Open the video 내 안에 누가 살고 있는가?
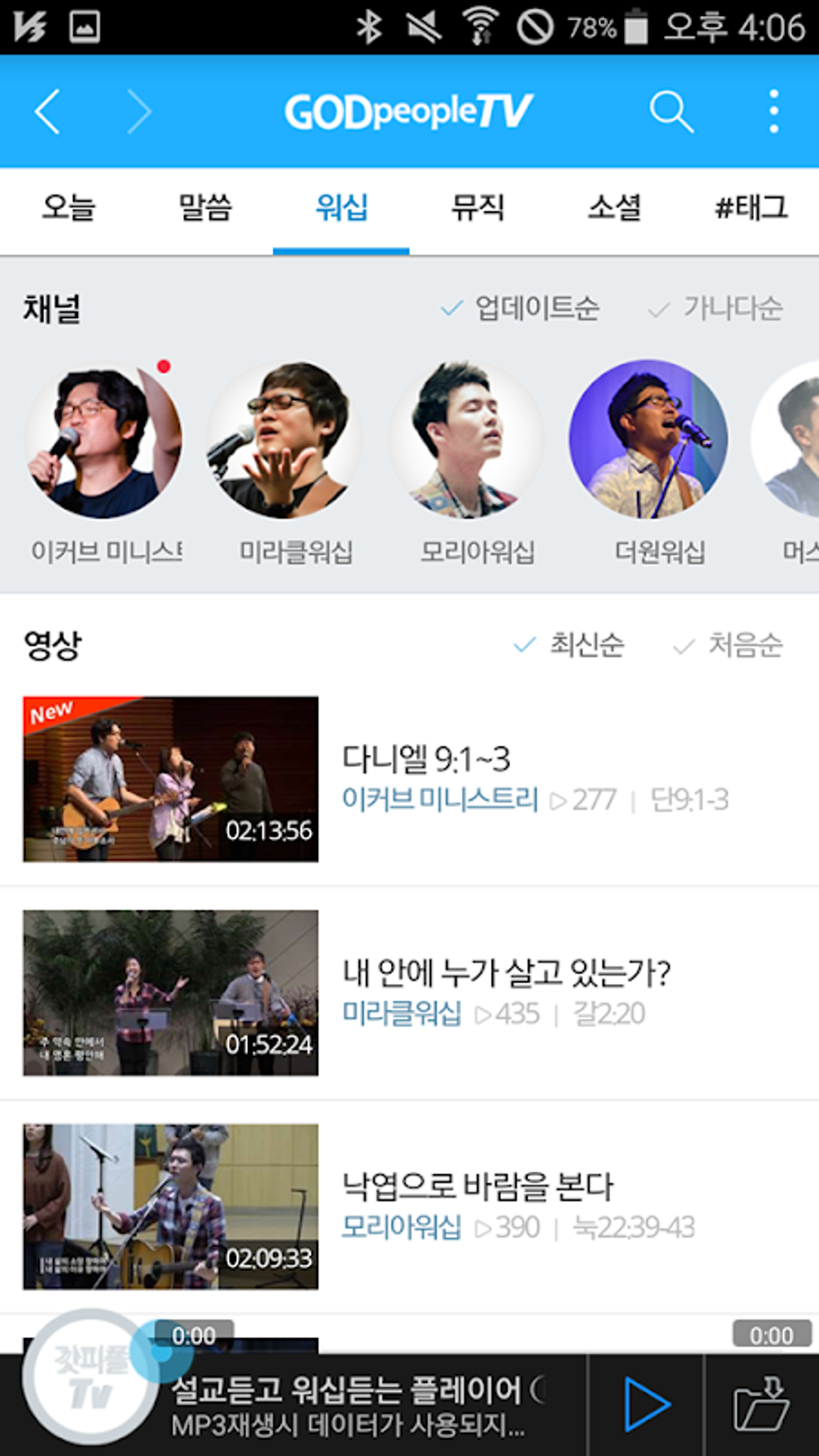819x1456 pixels. pyautogui.click(x=506, y=973)
